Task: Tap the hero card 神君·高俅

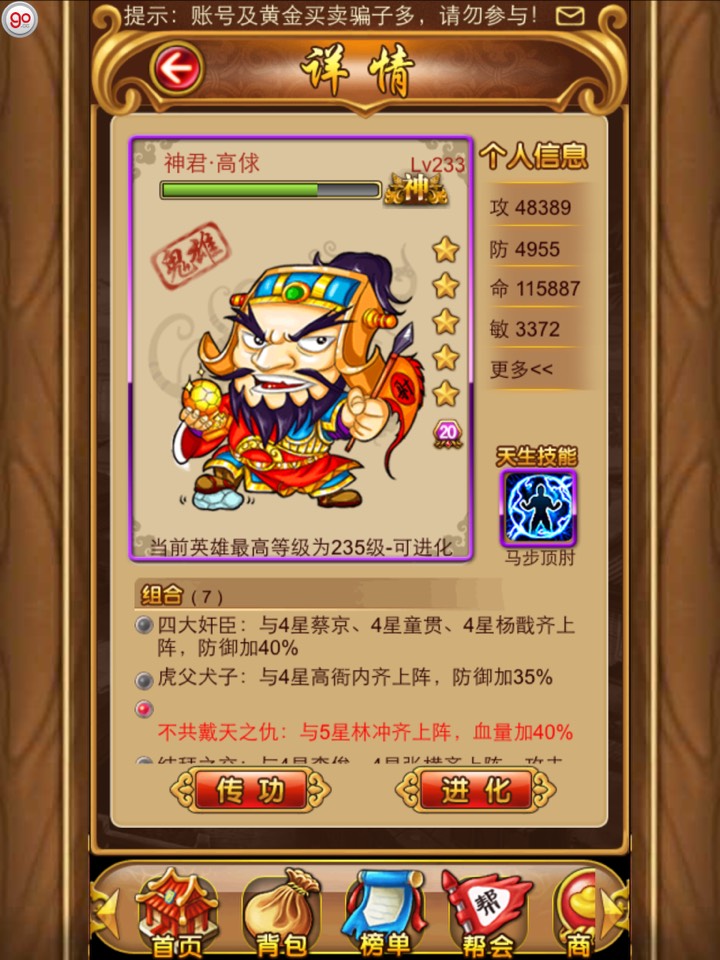Action: pyautogui.click(x=300, y=350)
